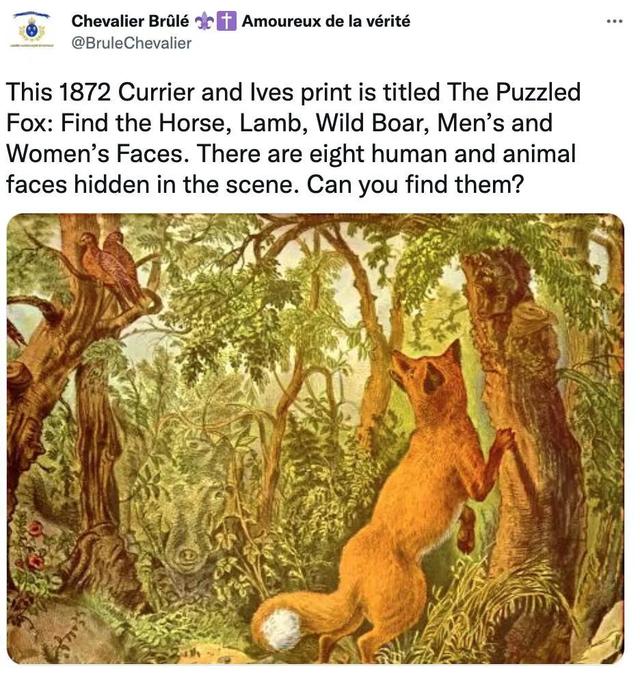
Task: Open Chevalier Brûlé's profile avatar
Action: [32, 32]
